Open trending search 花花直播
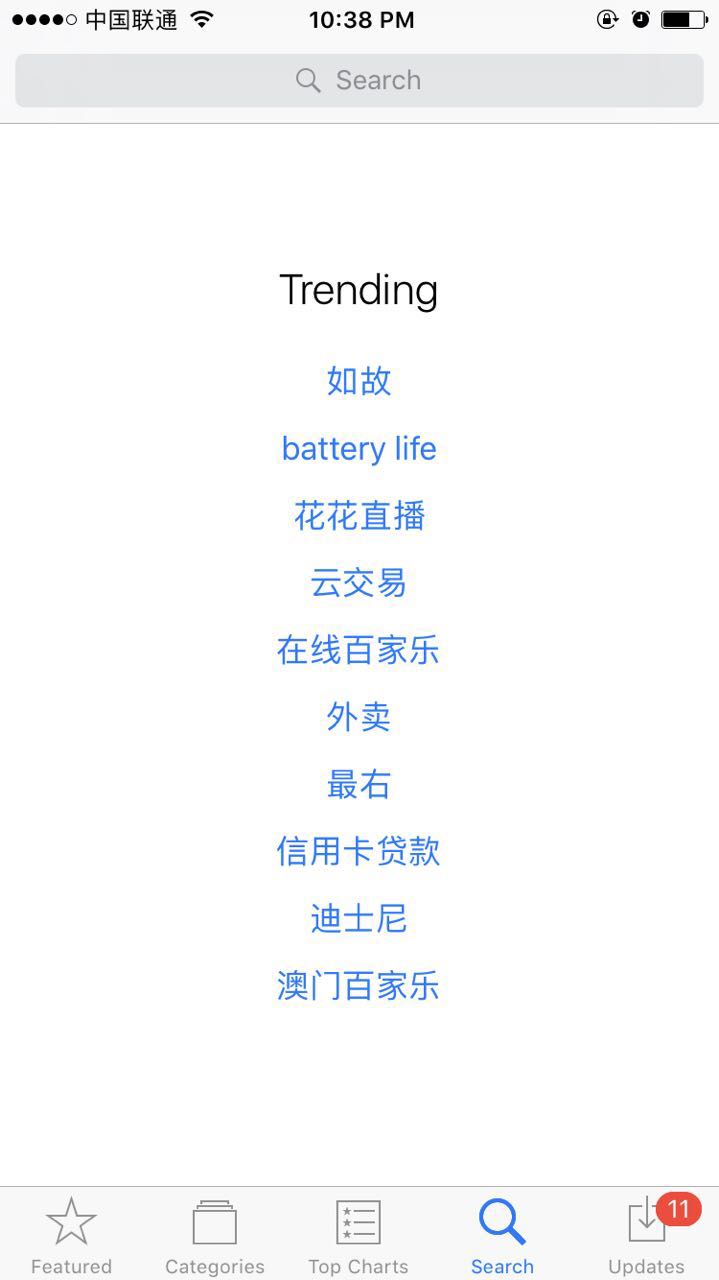719x1280 pixels. pos(359,516)
